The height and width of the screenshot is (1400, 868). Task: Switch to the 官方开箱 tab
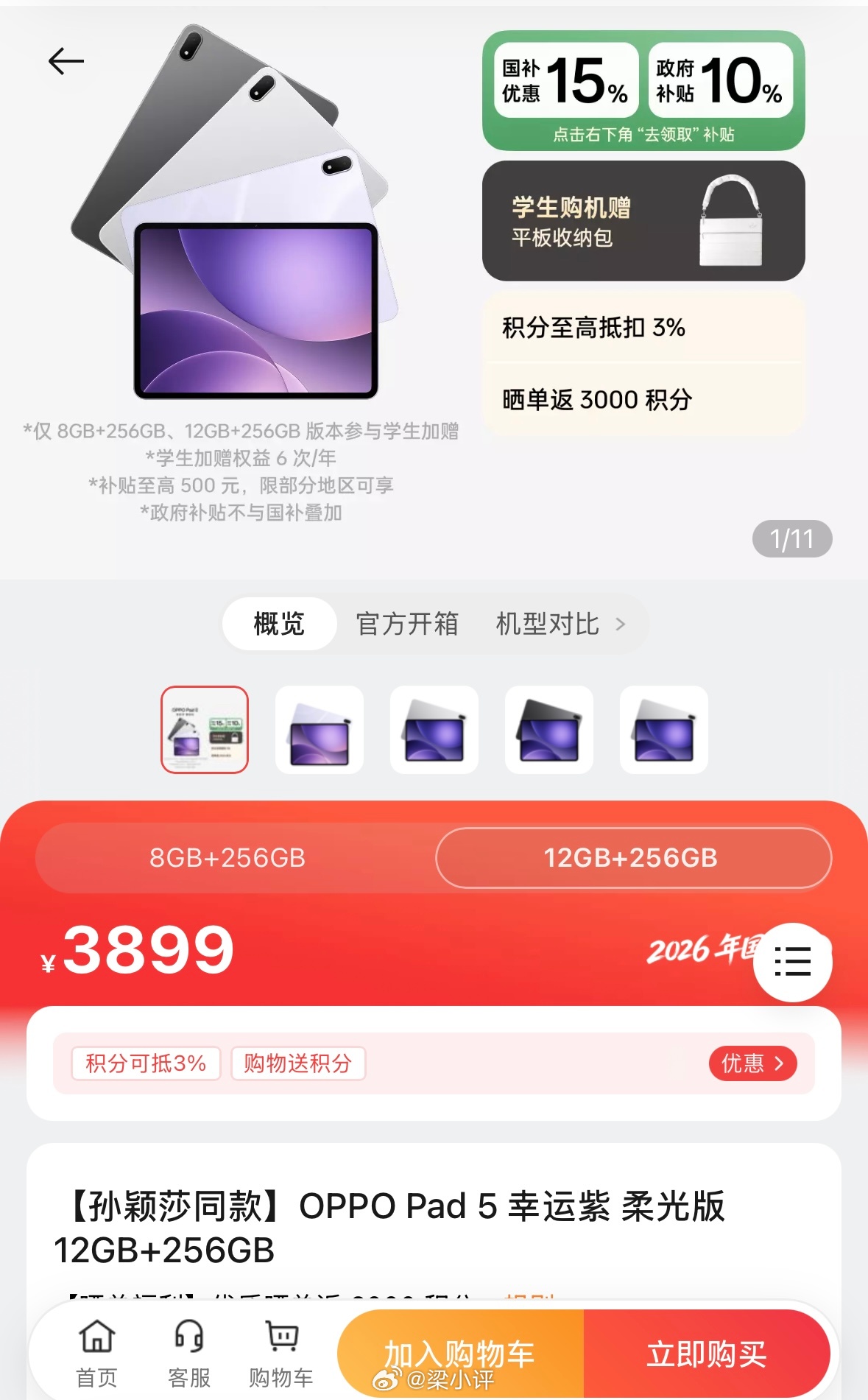[407, 624]
